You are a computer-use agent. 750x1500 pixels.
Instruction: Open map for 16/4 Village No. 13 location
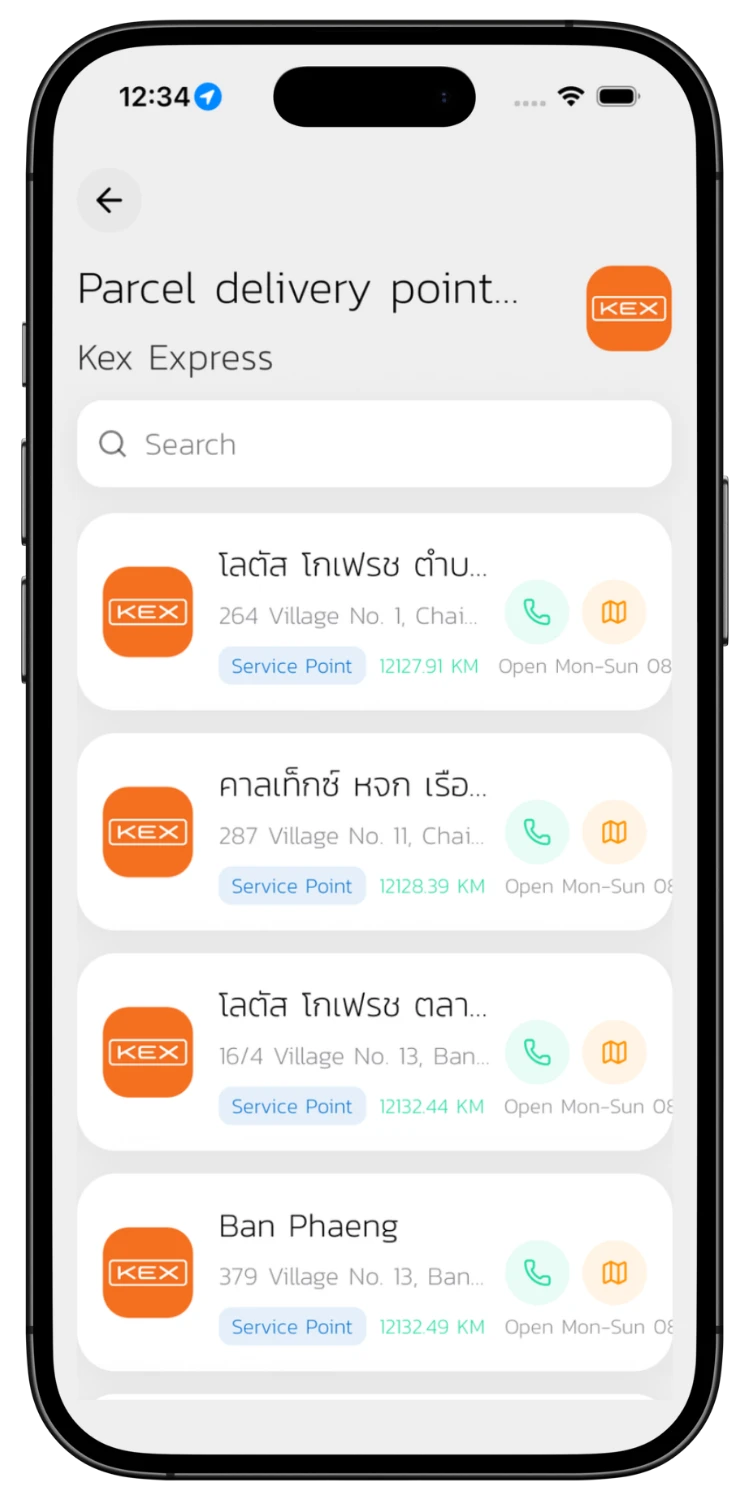tap(614, 1052)
